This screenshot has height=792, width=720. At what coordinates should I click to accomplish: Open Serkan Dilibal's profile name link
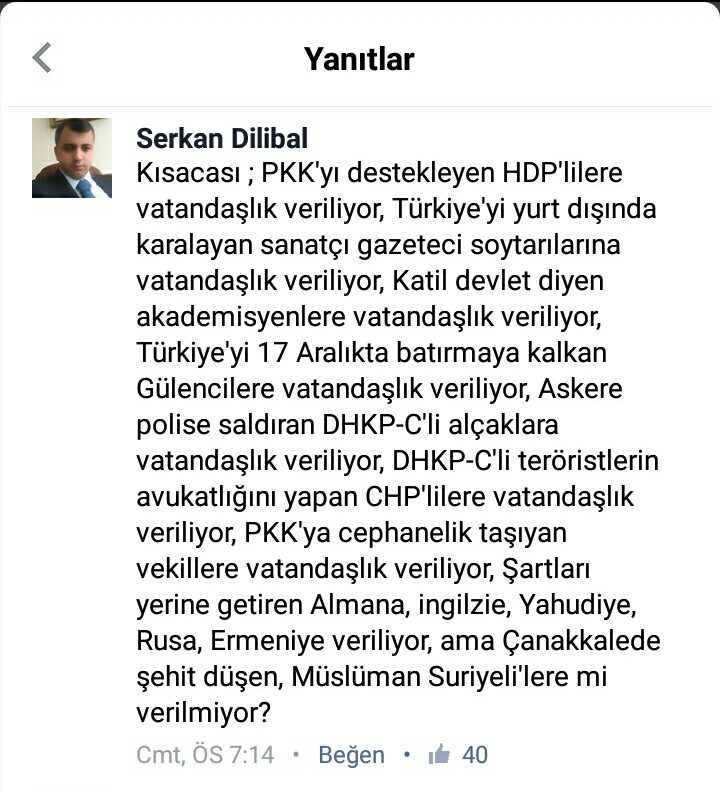[222, 139]
